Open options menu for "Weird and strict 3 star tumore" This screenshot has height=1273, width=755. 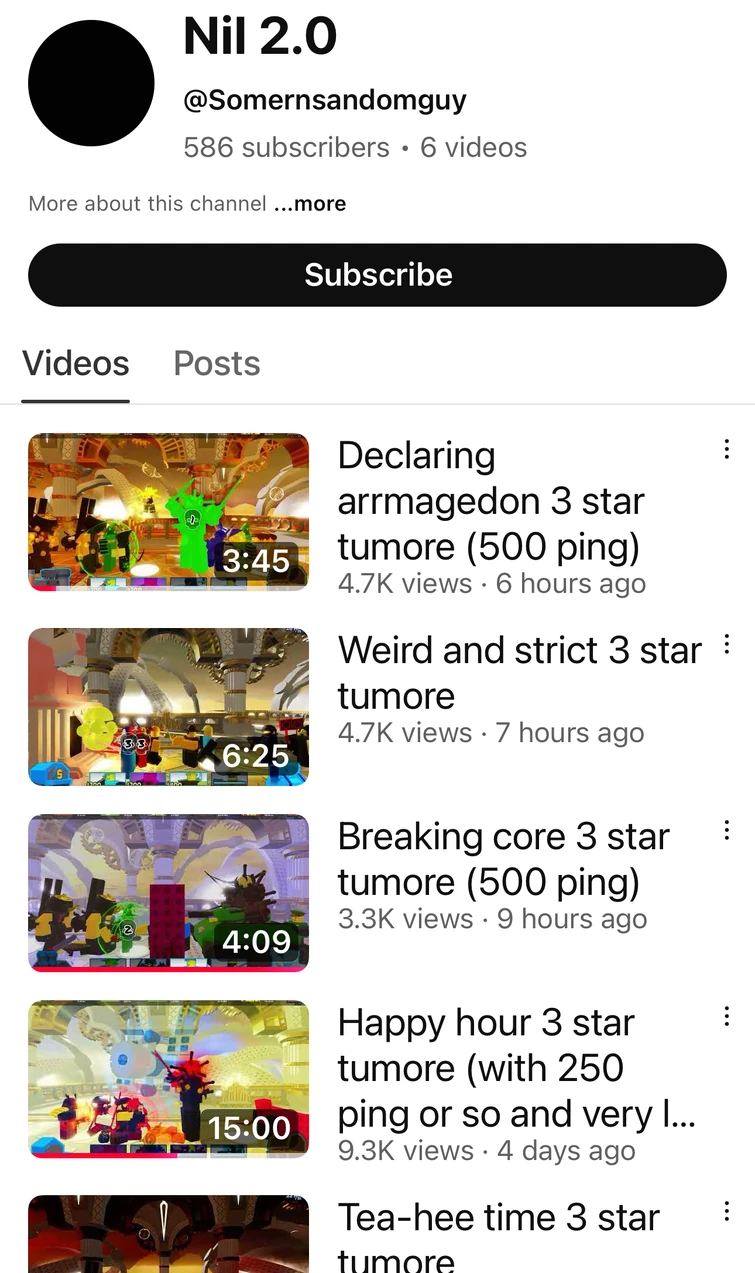pyautogui.click(x=726, y=645)
